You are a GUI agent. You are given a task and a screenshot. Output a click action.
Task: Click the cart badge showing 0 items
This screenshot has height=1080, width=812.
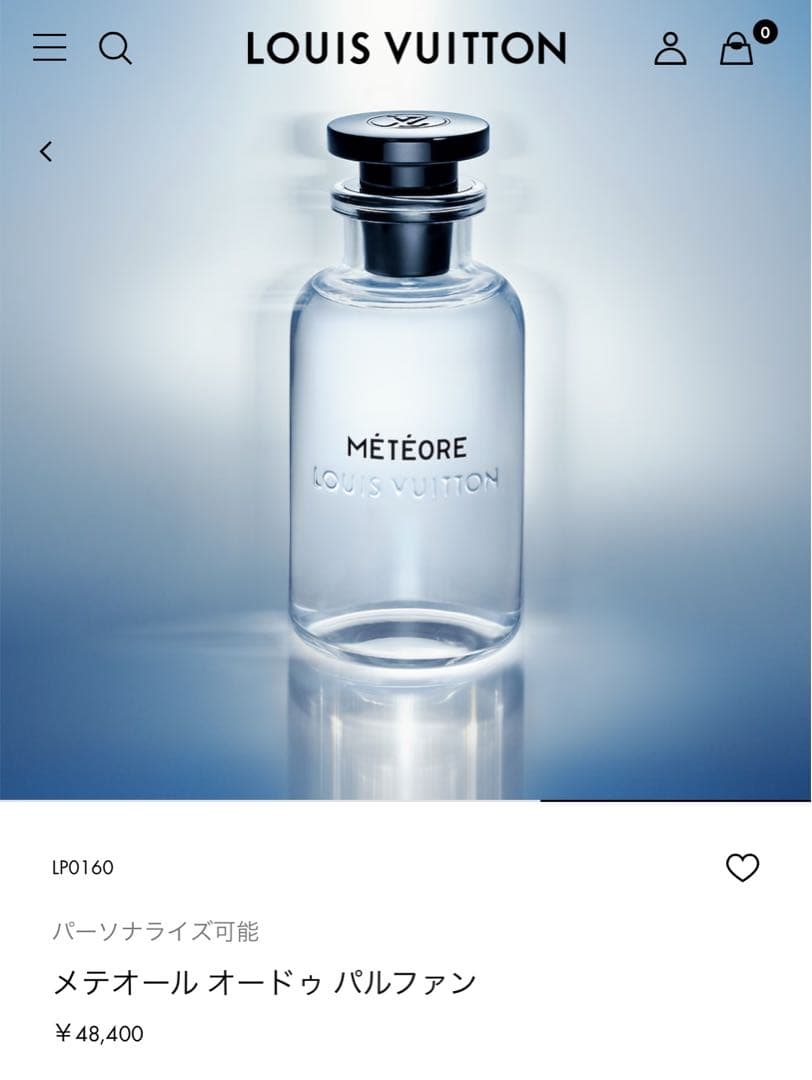763,33
